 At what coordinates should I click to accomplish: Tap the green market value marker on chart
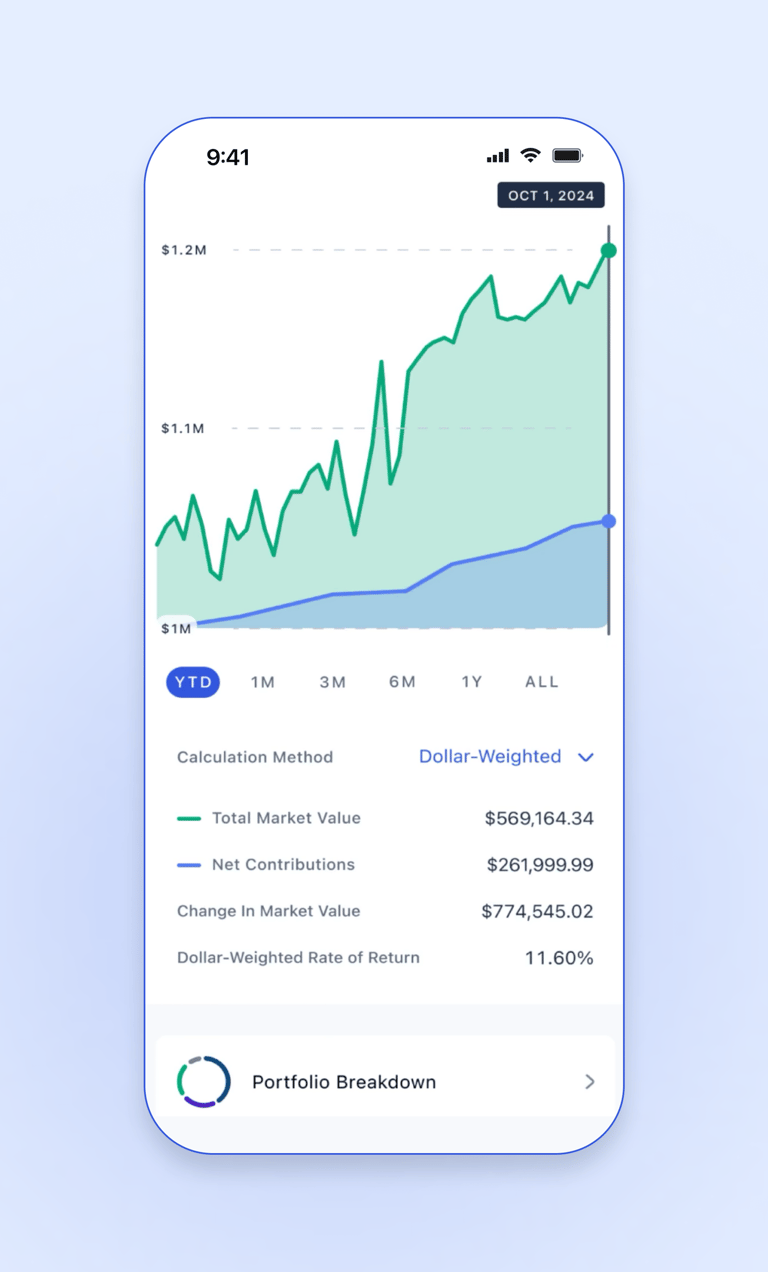(x=608, y=250)
